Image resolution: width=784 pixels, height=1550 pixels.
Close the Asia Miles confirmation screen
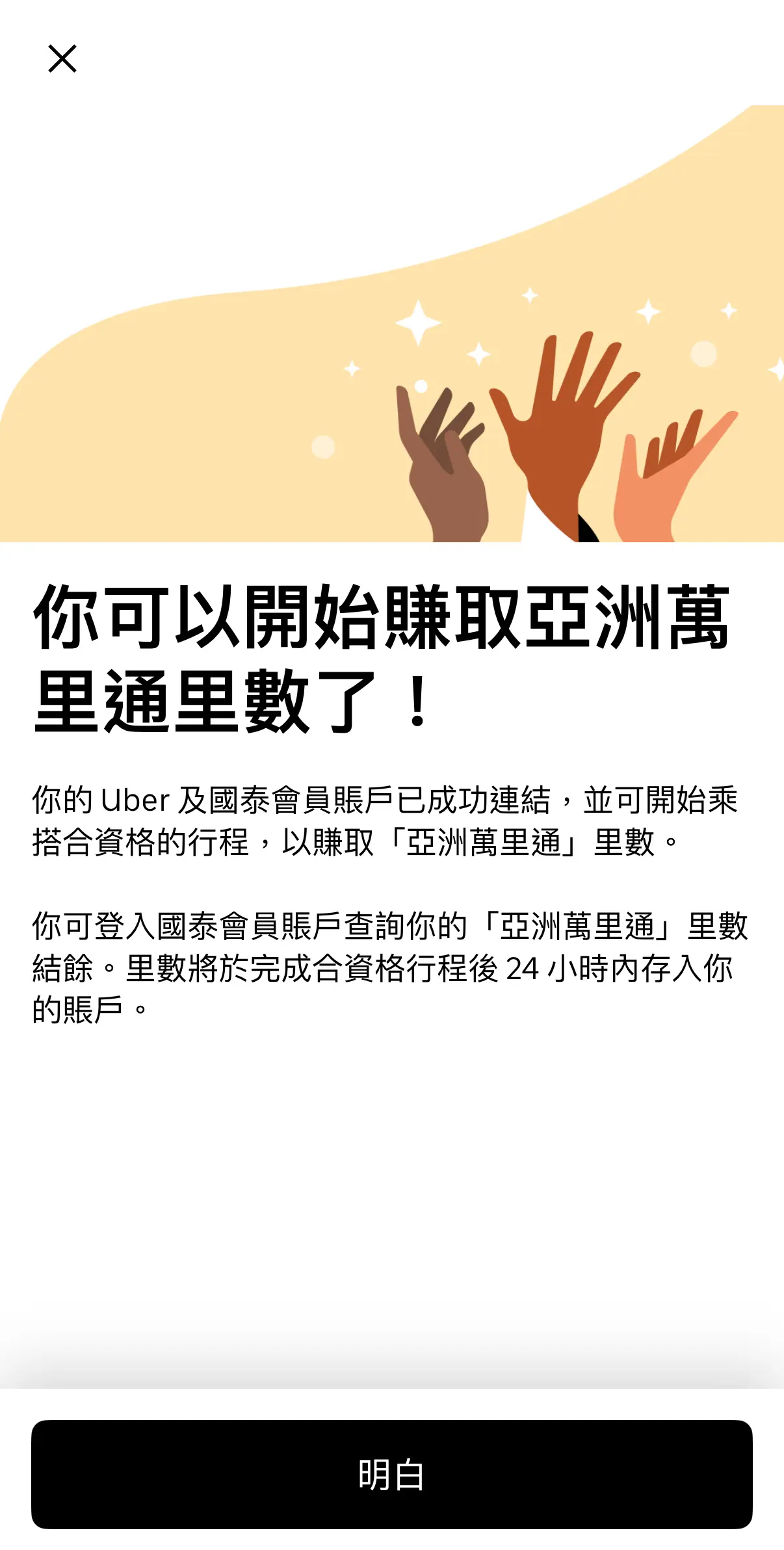click(x=62, y=59)
